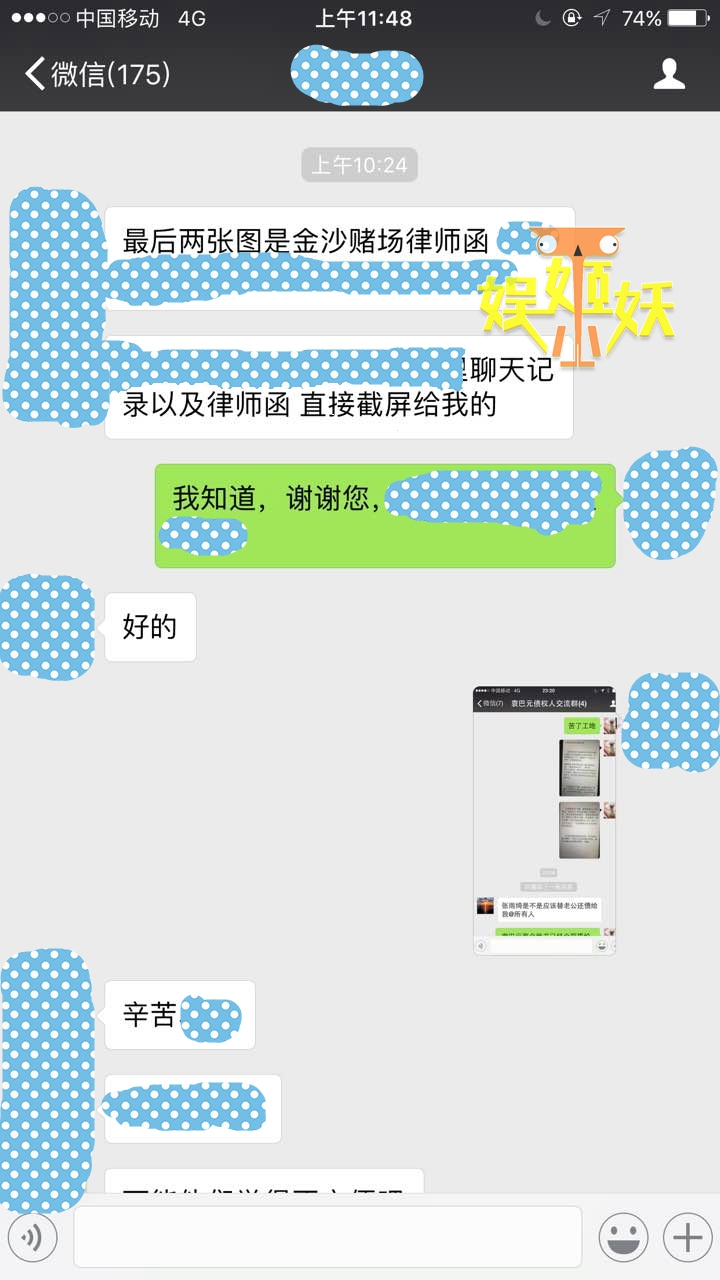720x1280 pixels.
Task: Switch to voice message input
Action: coord(33,1238)
